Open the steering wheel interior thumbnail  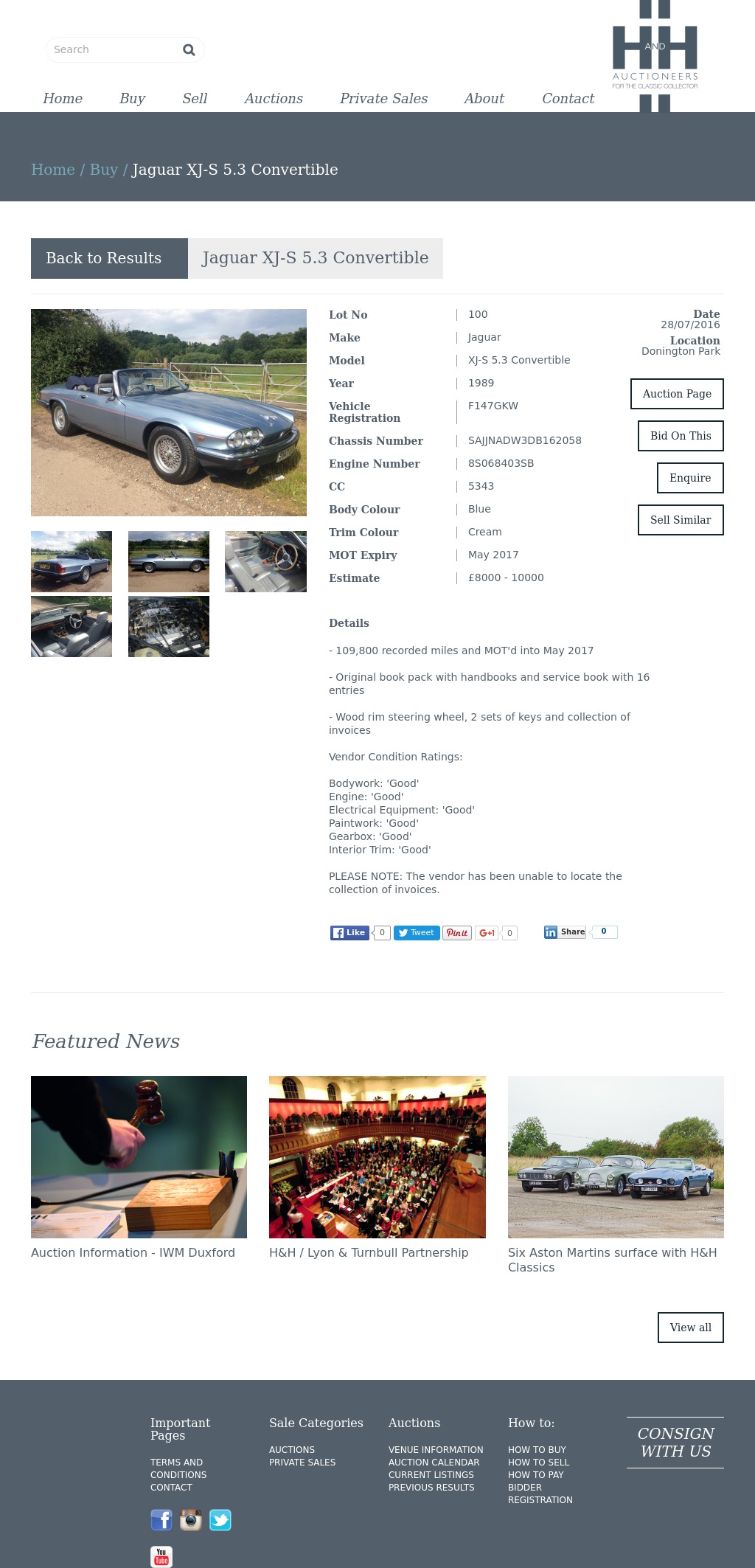[x=265, y=561]
